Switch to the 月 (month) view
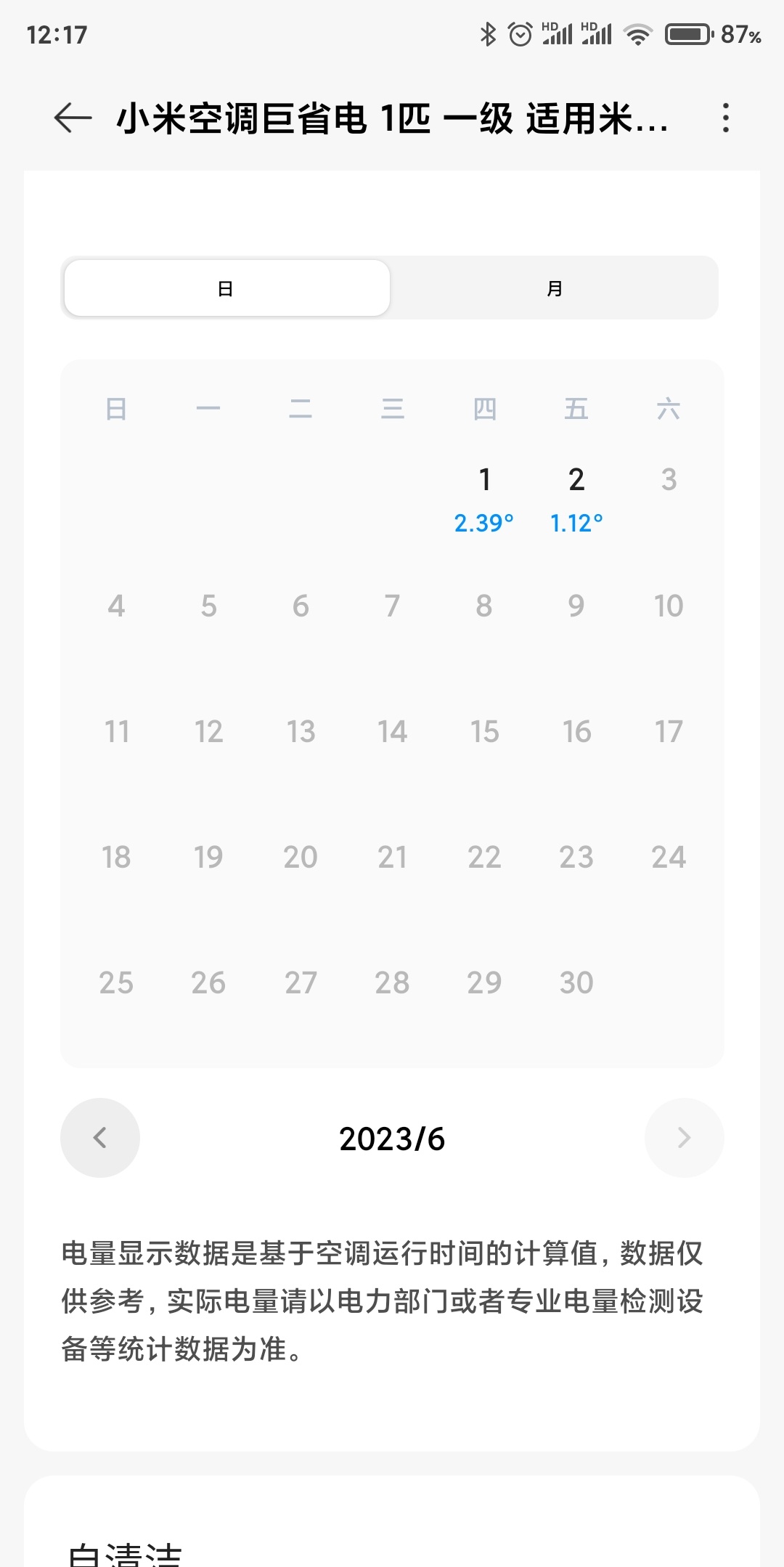This screenshot has height=1567, width=784. coord(555,288)
